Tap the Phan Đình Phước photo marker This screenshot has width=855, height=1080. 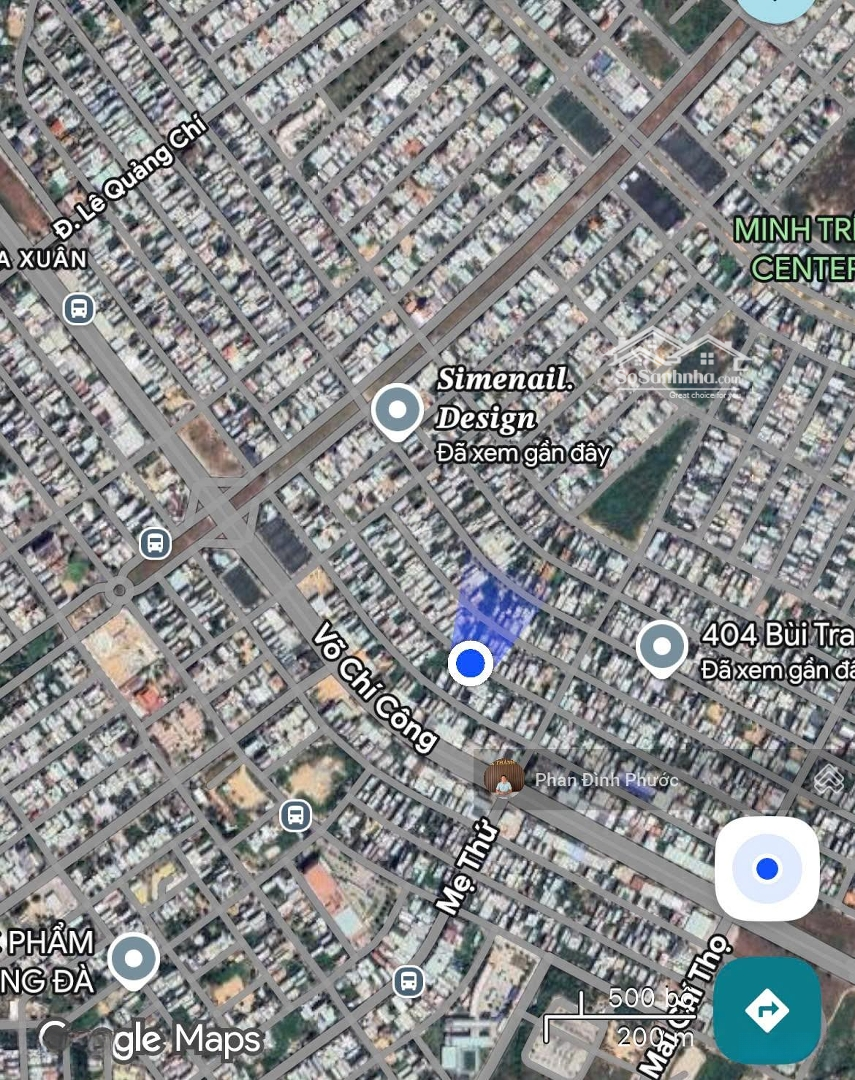pyautogui.click(x=504, y=777)
